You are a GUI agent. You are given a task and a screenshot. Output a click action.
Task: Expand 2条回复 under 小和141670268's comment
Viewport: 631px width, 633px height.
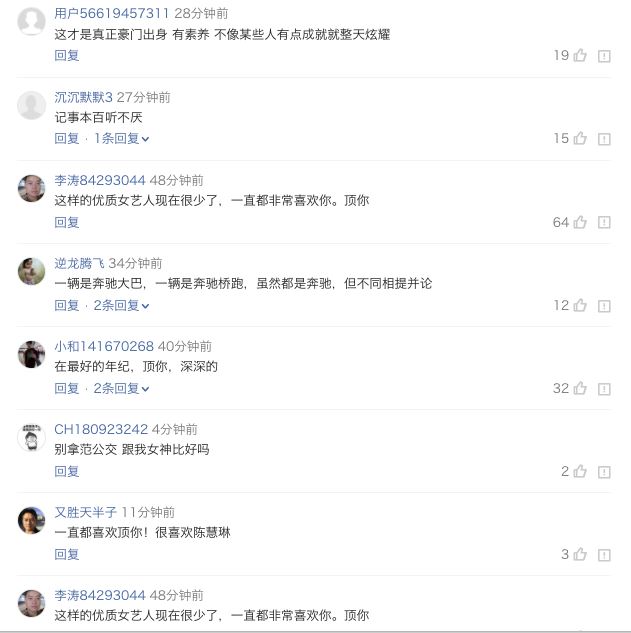pyautogui.click(x=121, y=388)
